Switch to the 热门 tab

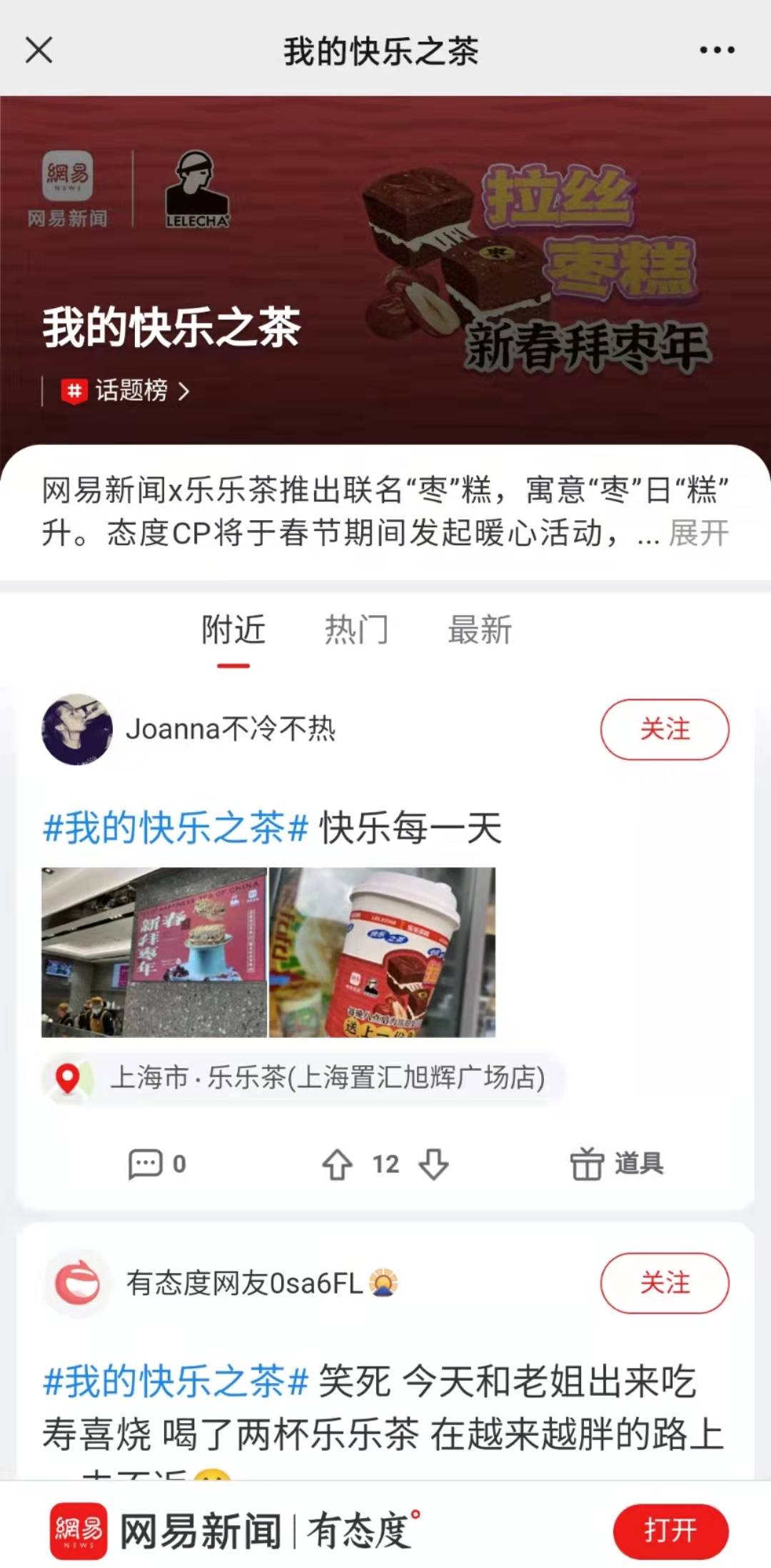pyautogui.click(x=356, y=630)
